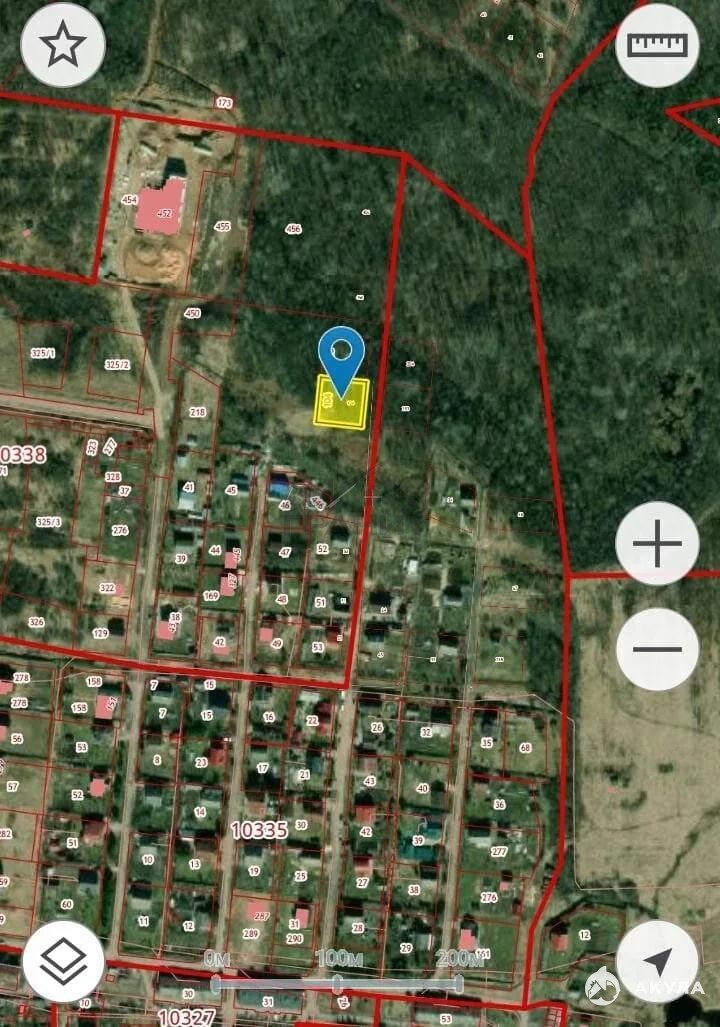Zoom in with the plus button
This screenshot has height=1027, width=720.
(657, 544)
